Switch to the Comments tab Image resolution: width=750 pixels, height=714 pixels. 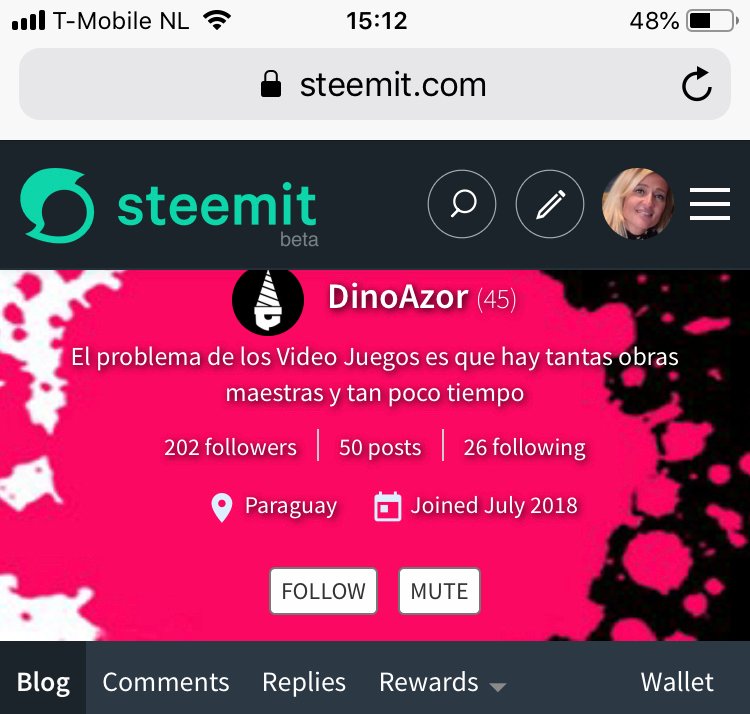pyautogui.click(x=166, y=682)
